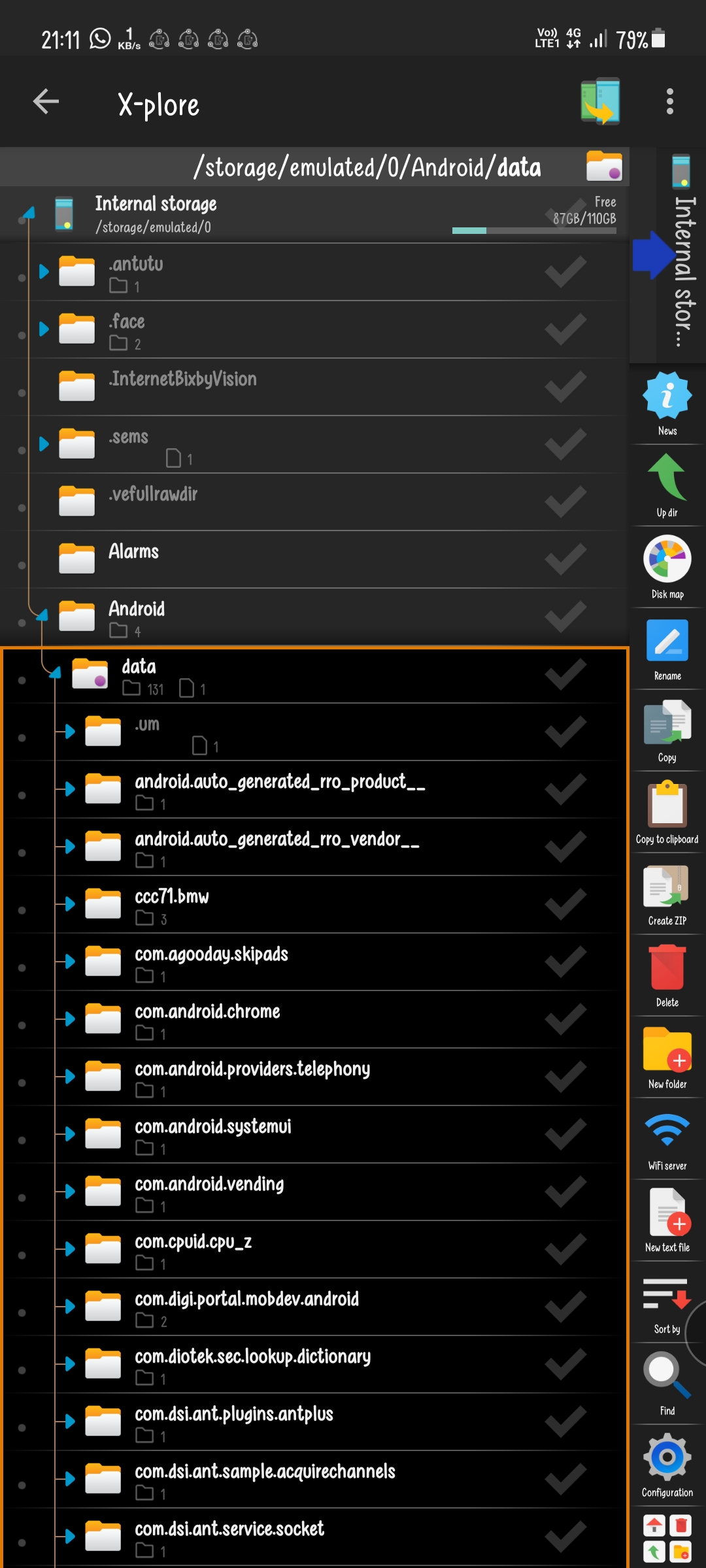Viewport: 706px width, 1568px height.
Task: Expand the ccc71.bmw folder arrow
Action: (69, 904)
